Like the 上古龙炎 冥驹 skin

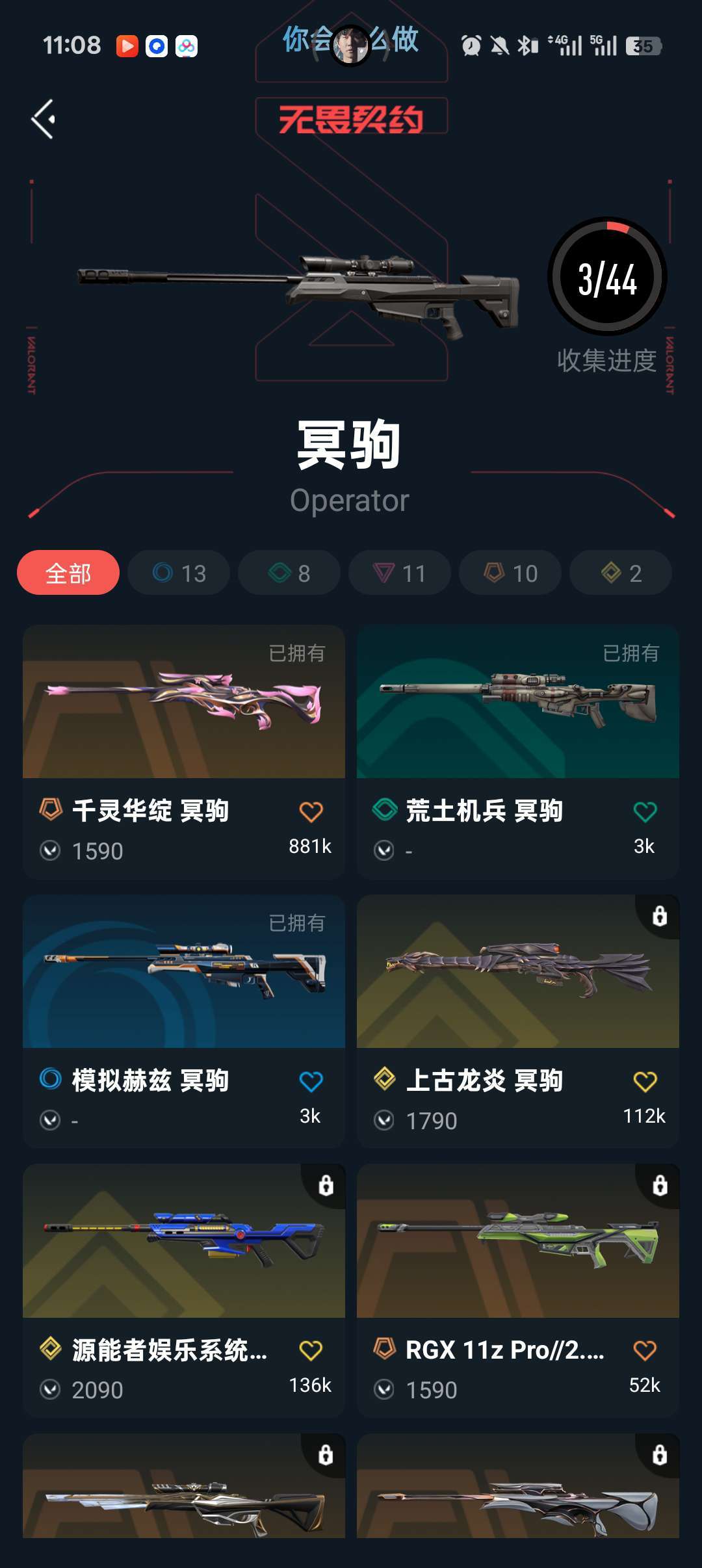tap(645, 1082)
